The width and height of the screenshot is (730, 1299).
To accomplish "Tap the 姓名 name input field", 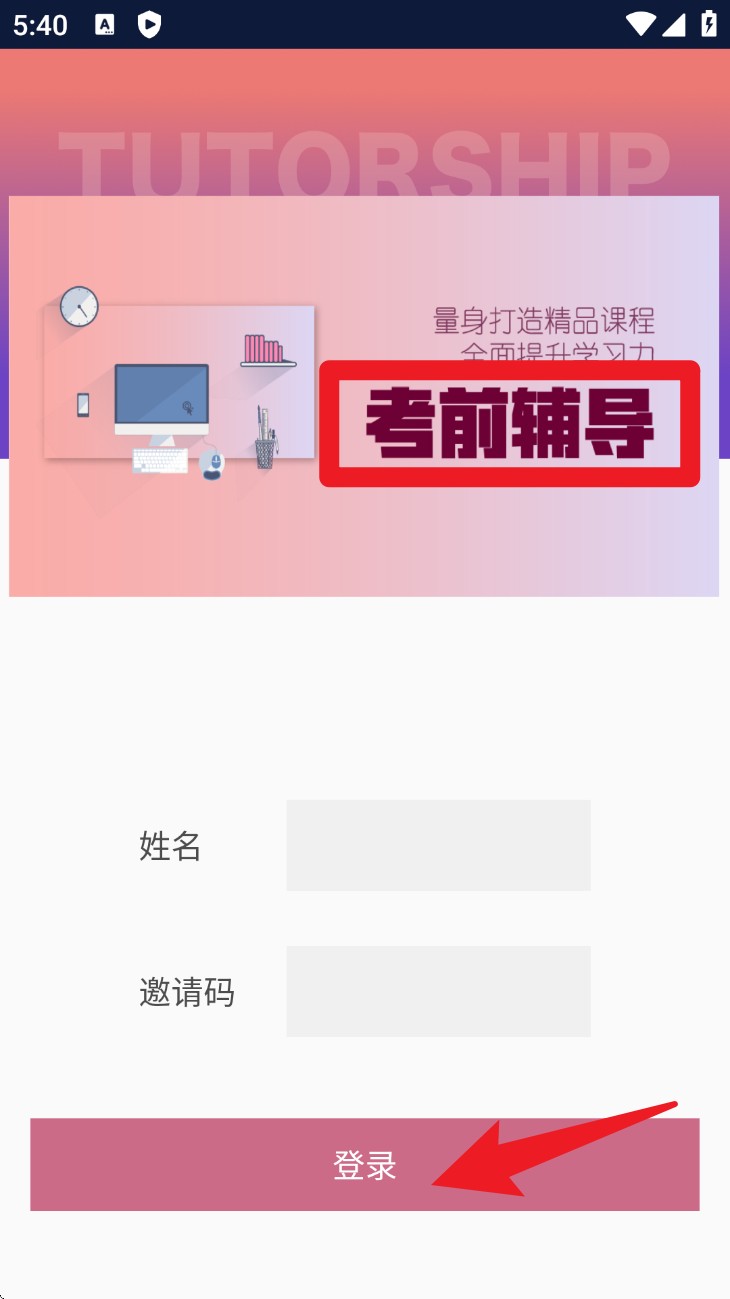I will pyautogui.click(x=438, y=845).
